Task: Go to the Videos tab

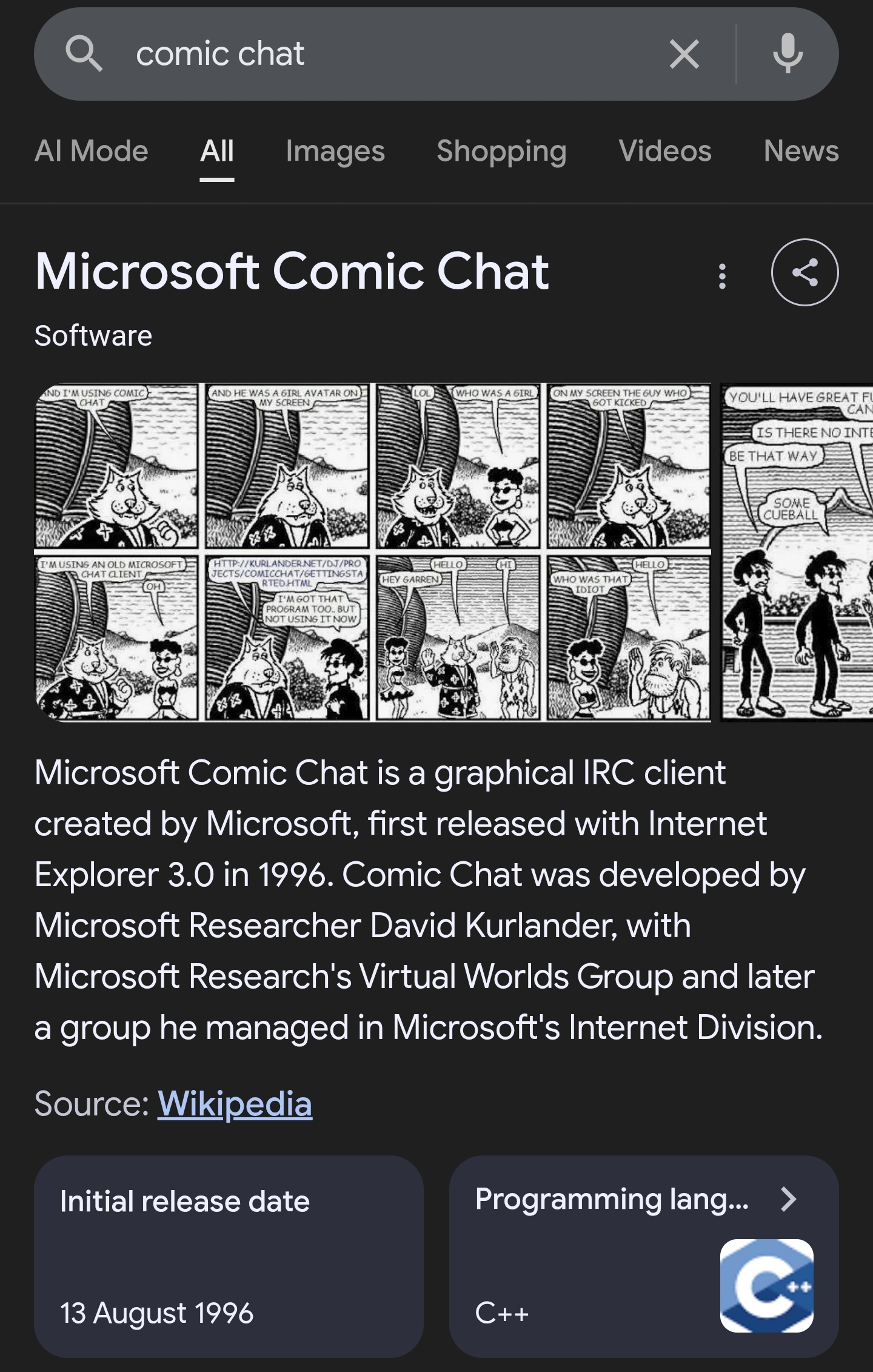Action: (665, 151)
